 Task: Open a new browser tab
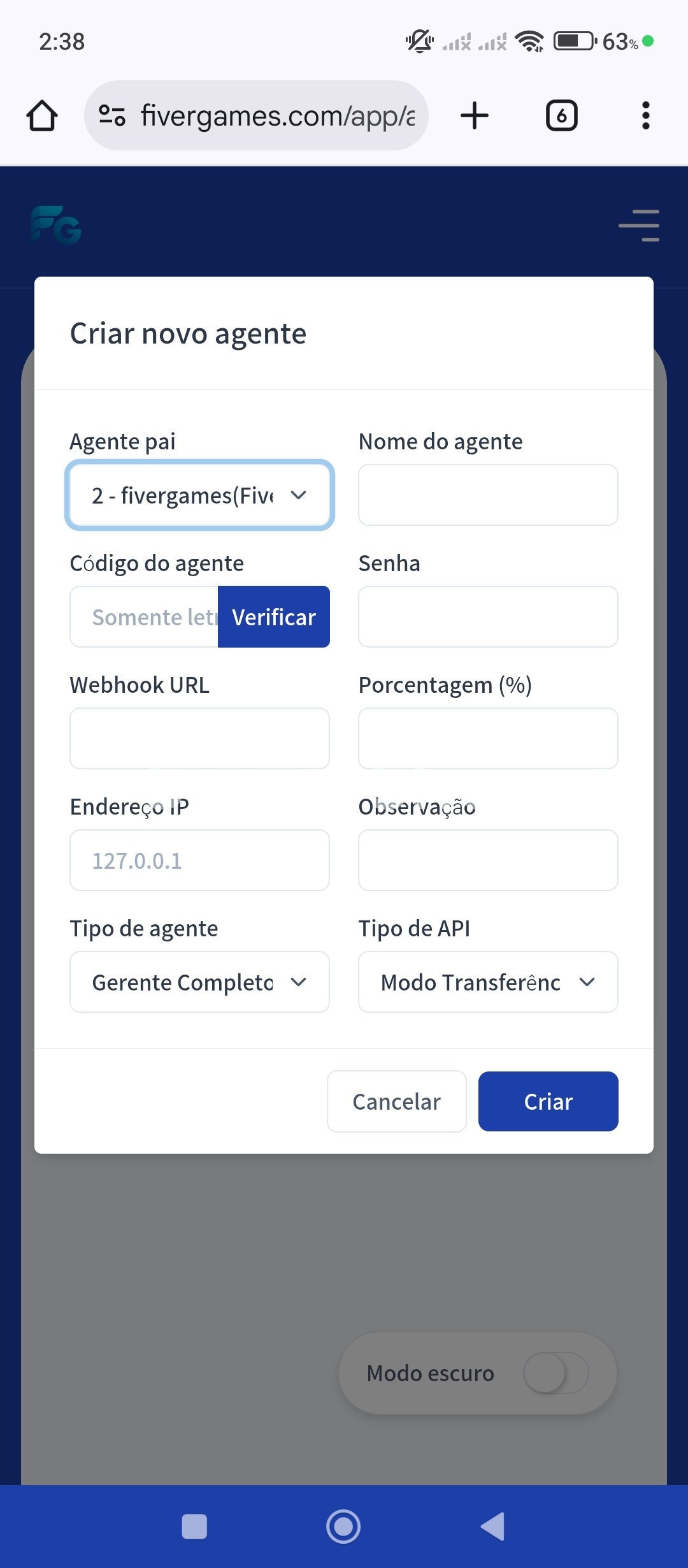click(x=475, y=116)
